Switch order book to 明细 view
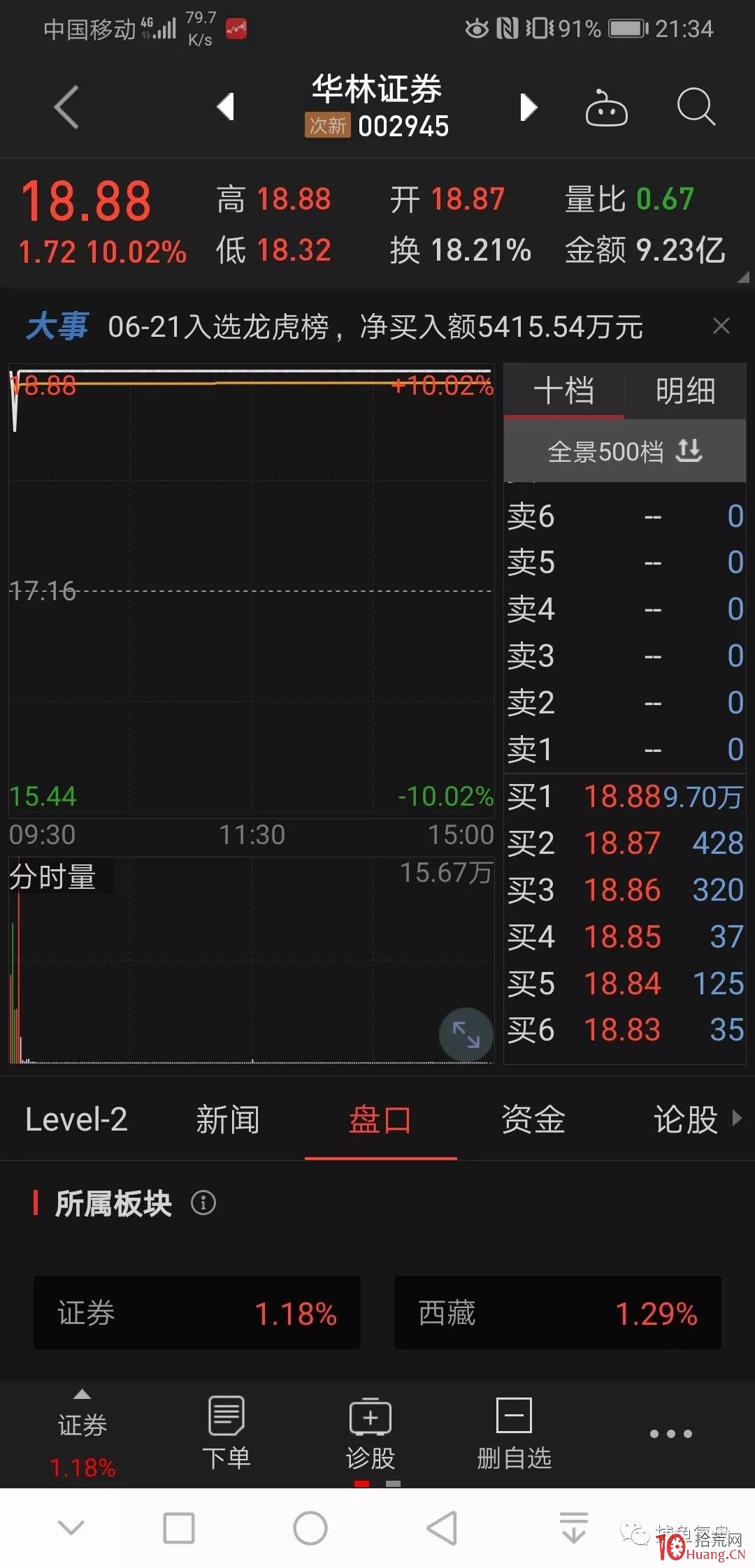 click(x=684, y=391)
